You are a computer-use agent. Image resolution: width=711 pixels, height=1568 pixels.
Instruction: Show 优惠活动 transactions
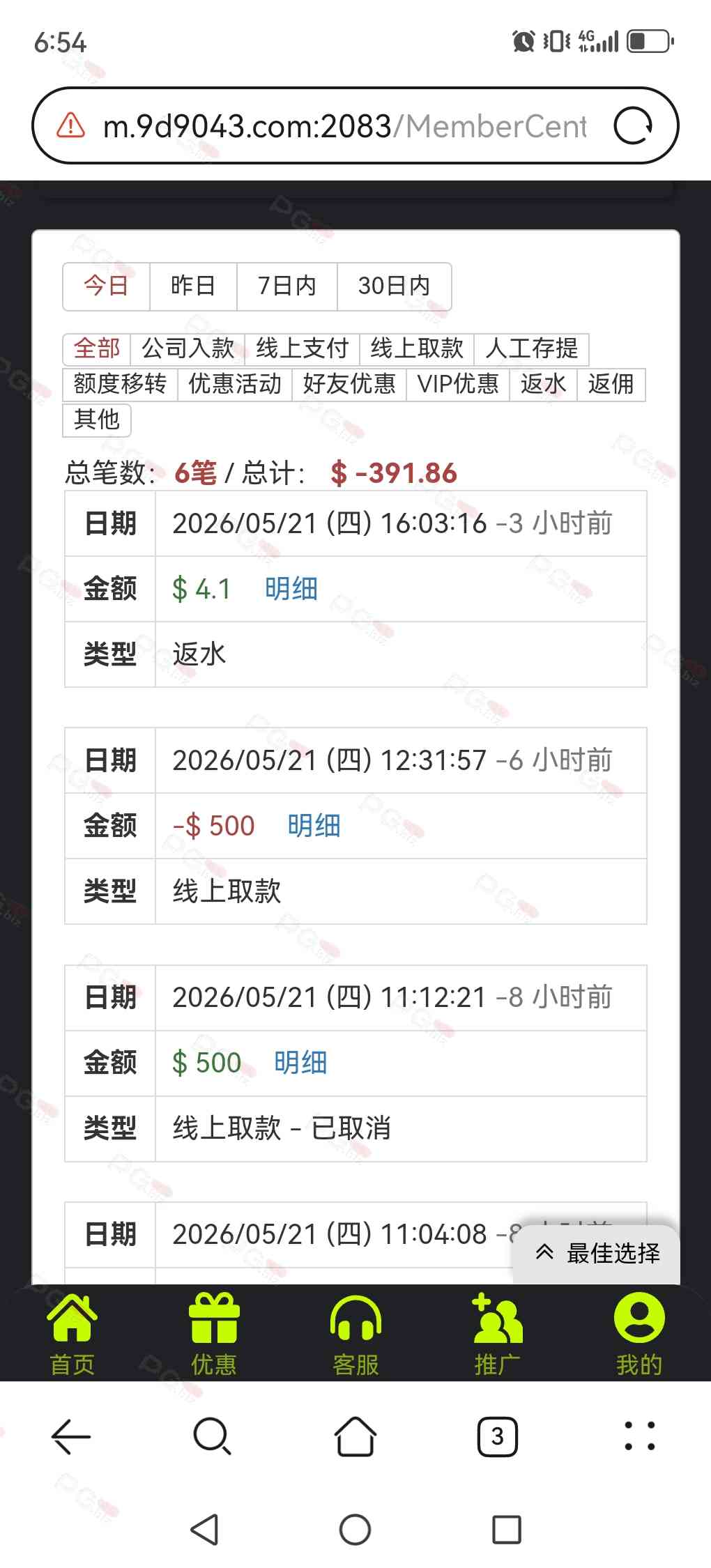pos(235,384)
